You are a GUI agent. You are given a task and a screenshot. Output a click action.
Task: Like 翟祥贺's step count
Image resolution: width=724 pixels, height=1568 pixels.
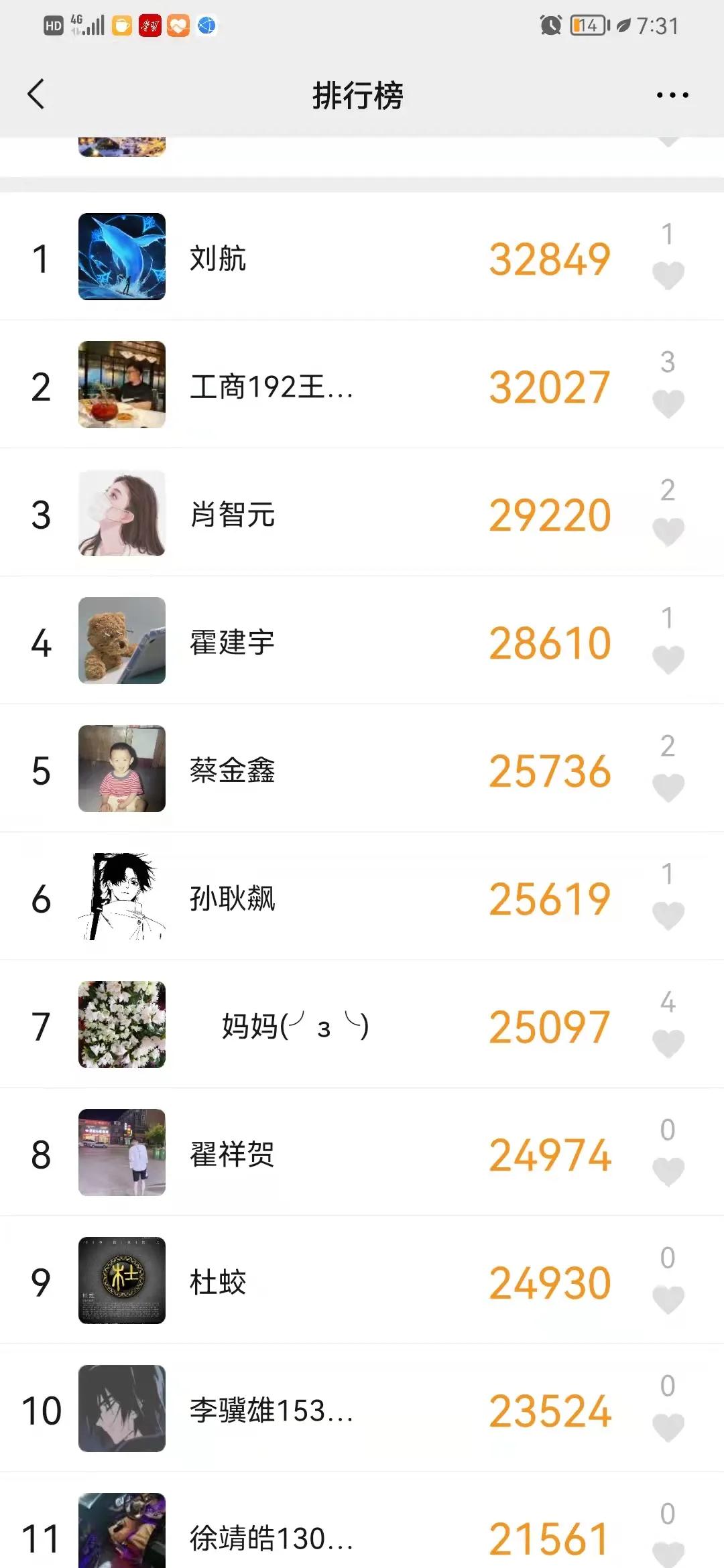click(x=668, y=1171)
